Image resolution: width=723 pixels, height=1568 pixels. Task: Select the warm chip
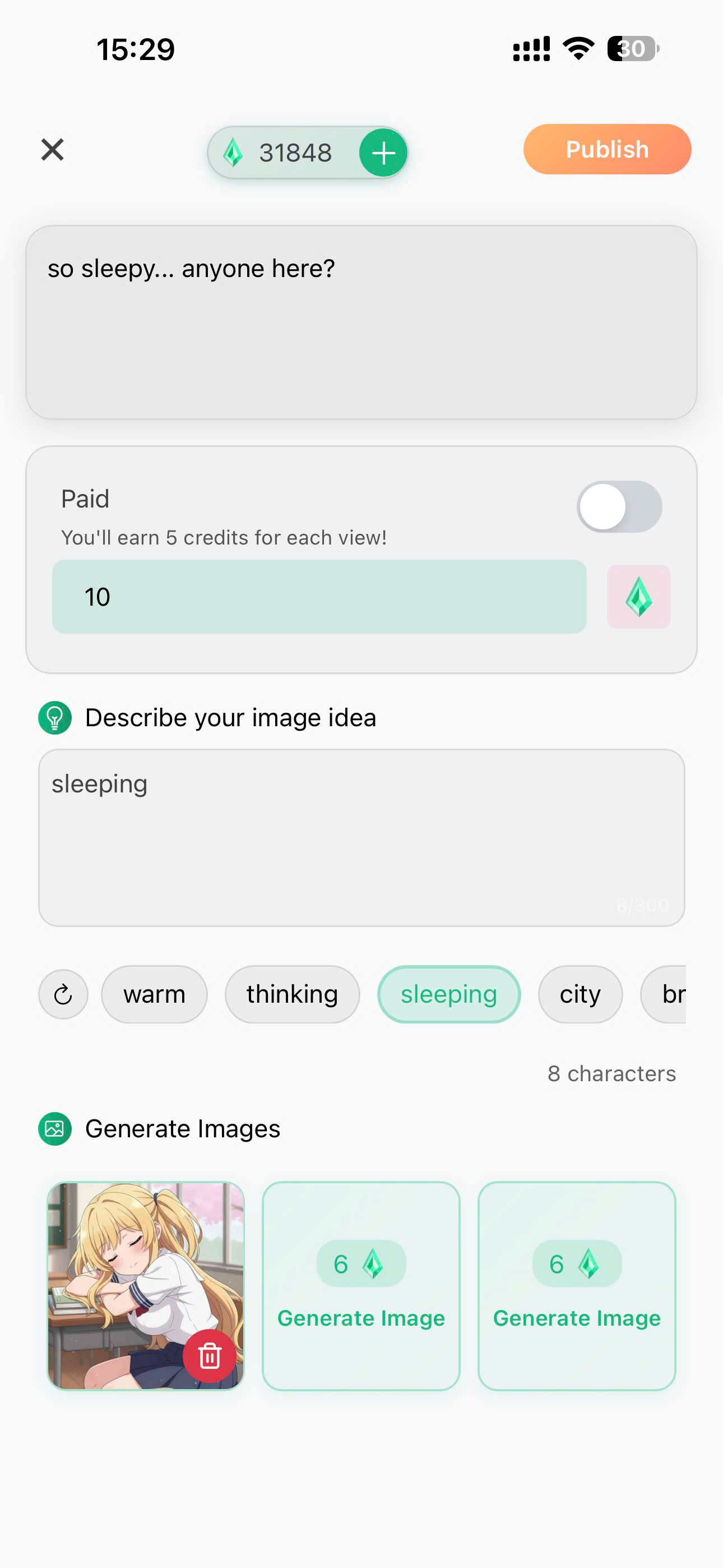click(x=154, y=995)
